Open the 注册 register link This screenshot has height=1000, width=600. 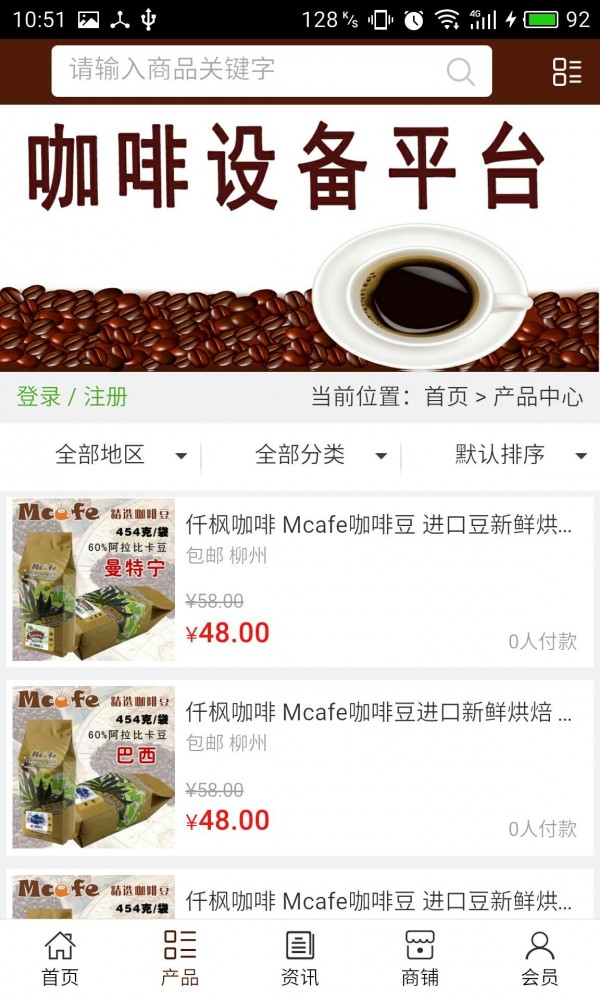[106, 397]
